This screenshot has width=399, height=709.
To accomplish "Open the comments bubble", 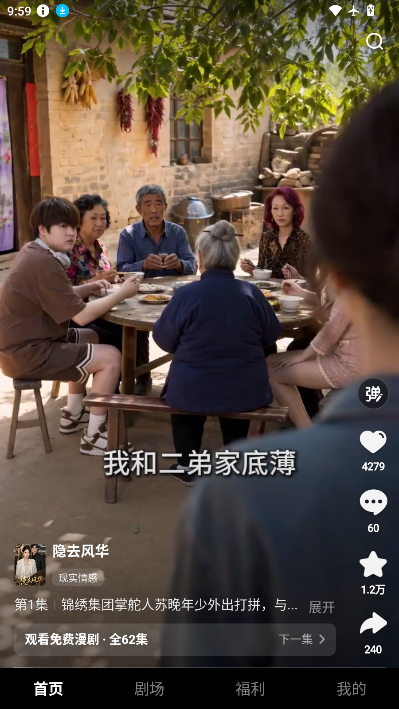I will pos(373,502).
